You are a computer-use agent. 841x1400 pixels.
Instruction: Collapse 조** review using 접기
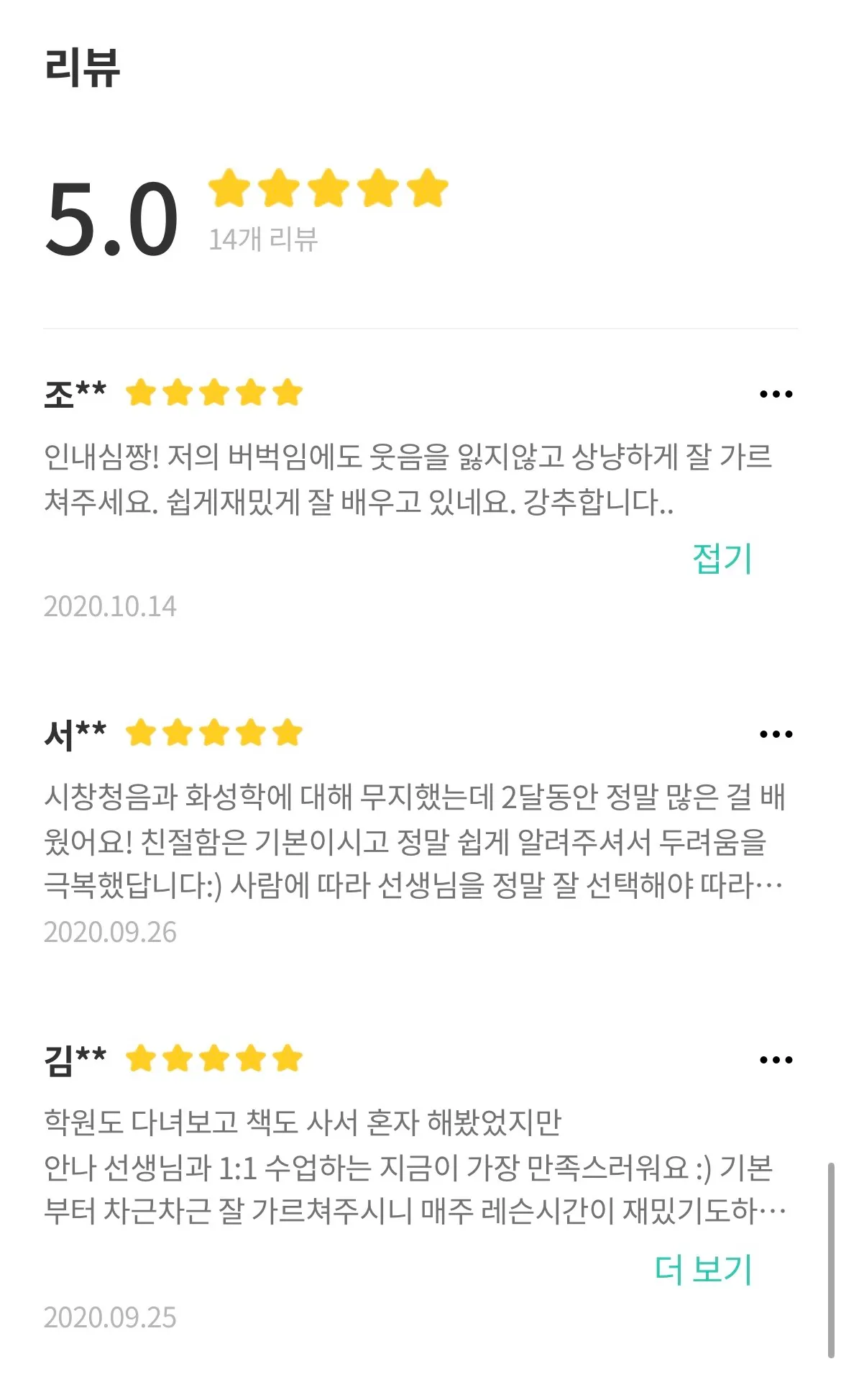point(722,559)
